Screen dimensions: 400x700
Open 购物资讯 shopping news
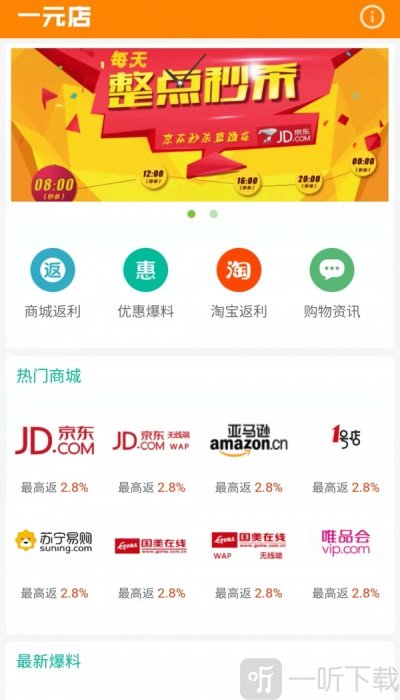[x=332, y=283]
